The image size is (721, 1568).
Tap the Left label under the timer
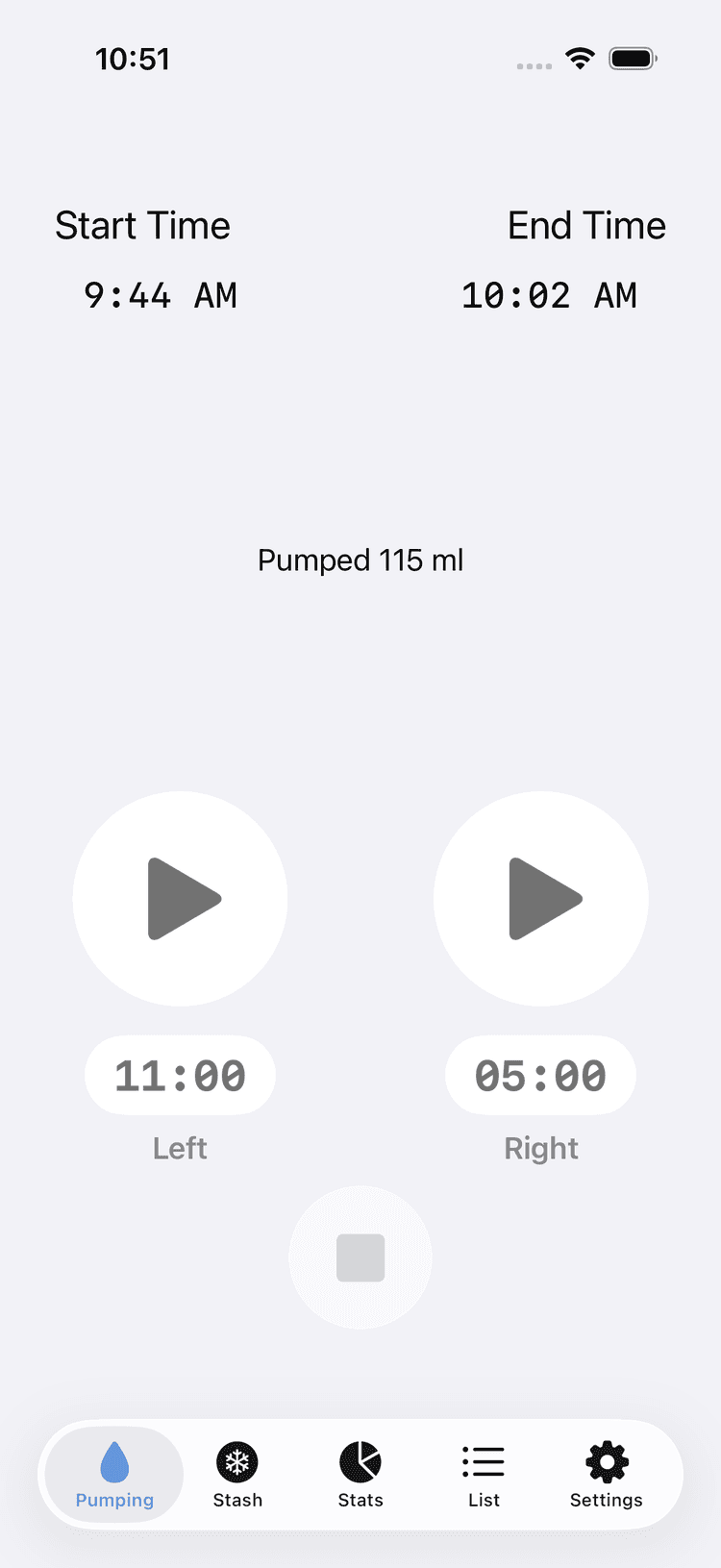pyautogui.click(x=180, y=1148)
